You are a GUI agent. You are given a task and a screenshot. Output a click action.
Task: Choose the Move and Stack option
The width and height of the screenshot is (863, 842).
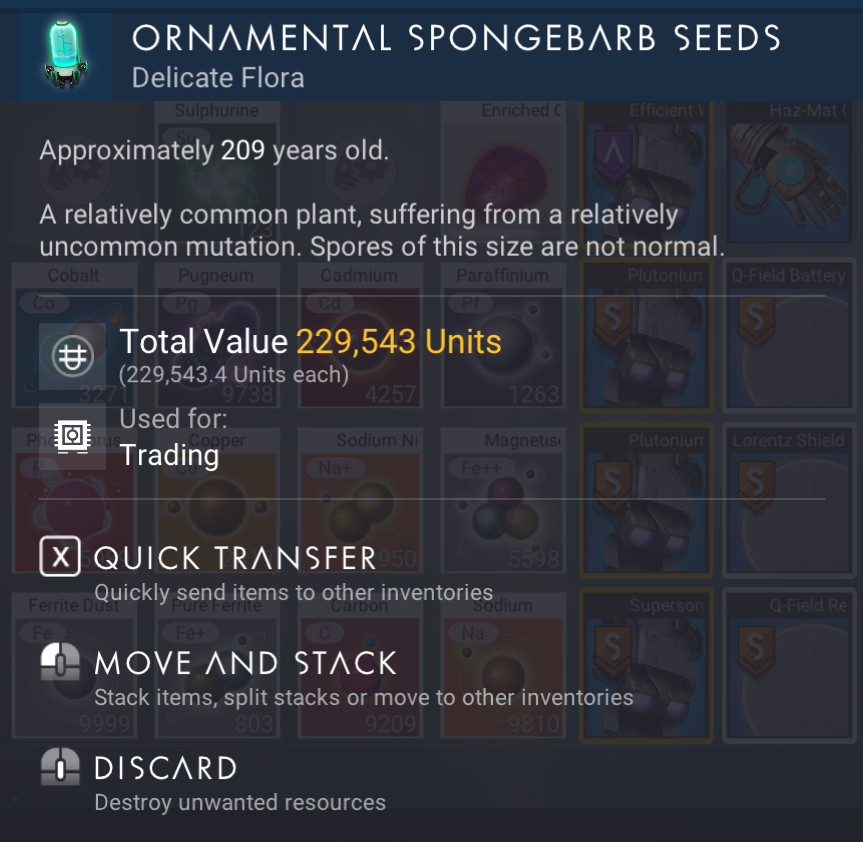coord(244,663)
